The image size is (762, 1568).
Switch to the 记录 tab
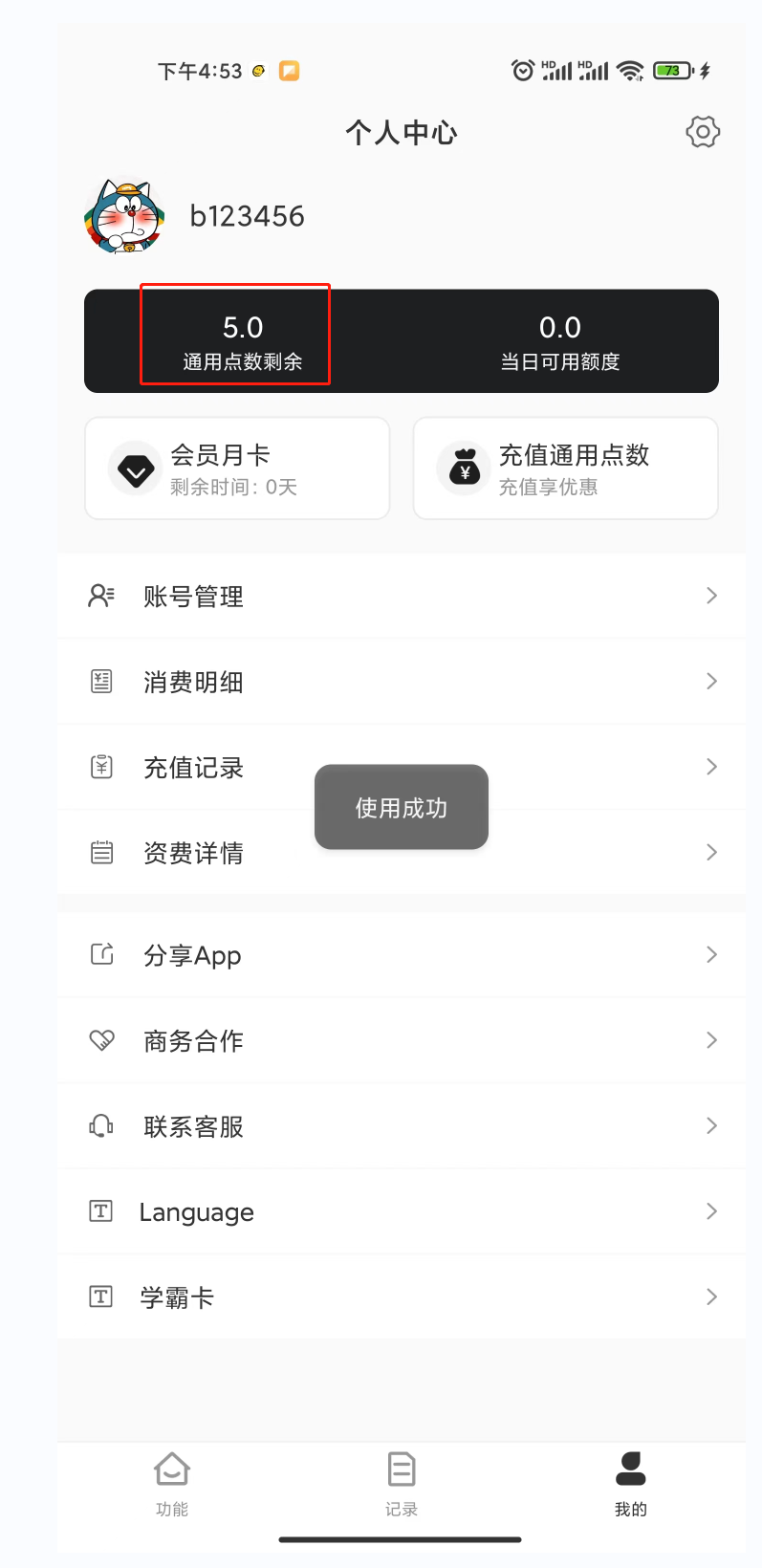point(402,1484)
